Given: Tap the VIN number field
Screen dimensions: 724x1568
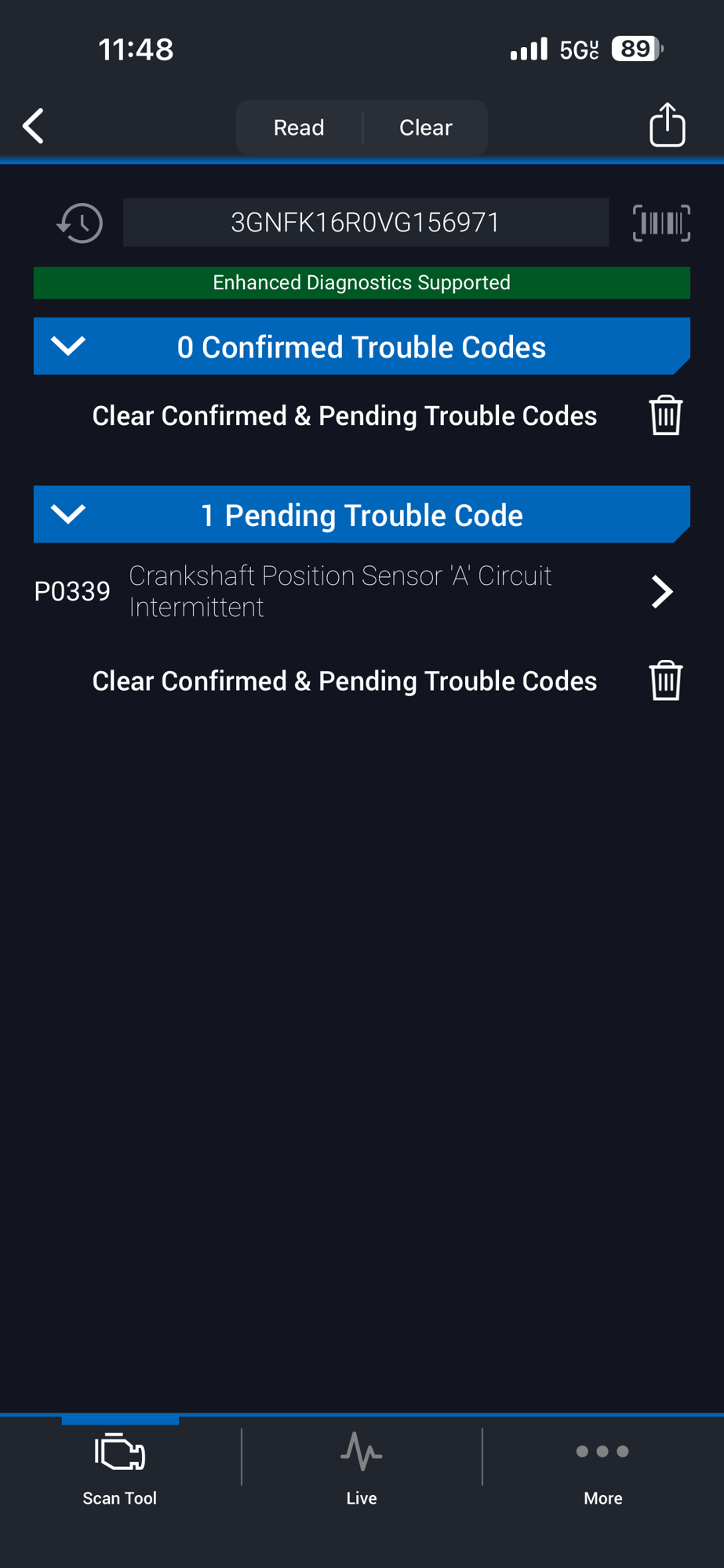Looking at the screenshot, I should [366, 223].
